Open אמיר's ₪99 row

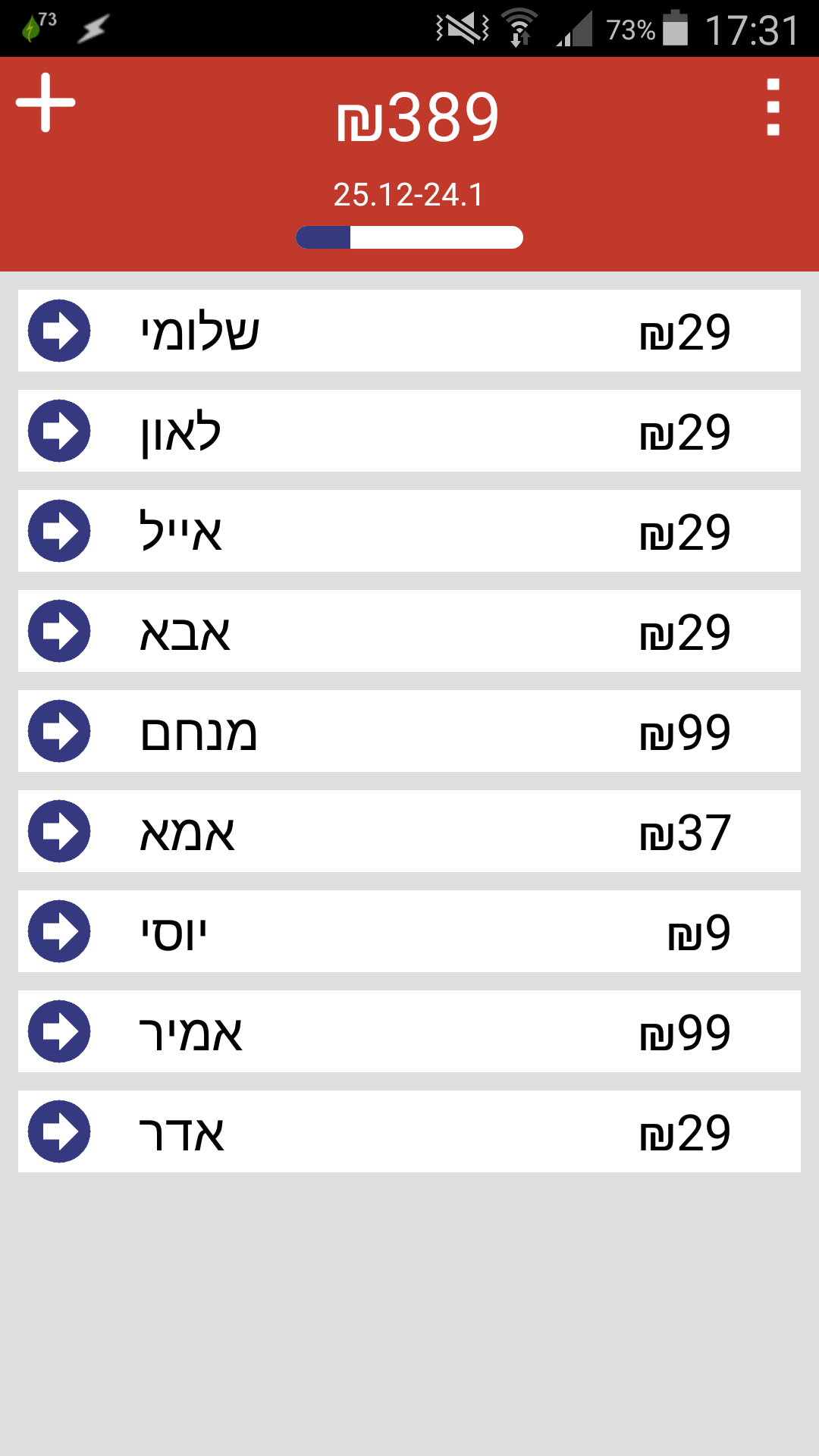409,1031
